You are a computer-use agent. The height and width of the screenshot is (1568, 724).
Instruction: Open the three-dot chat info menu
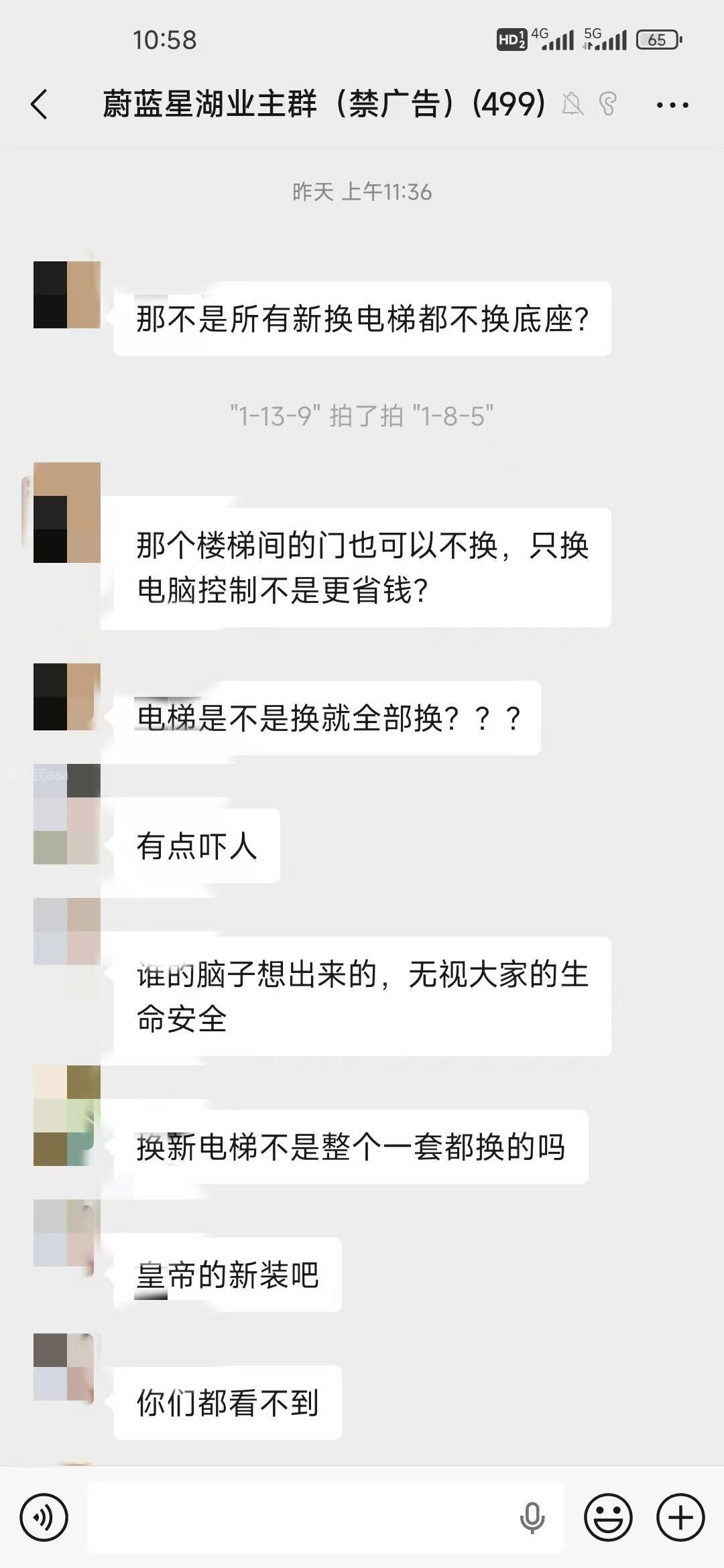(672, 105)
